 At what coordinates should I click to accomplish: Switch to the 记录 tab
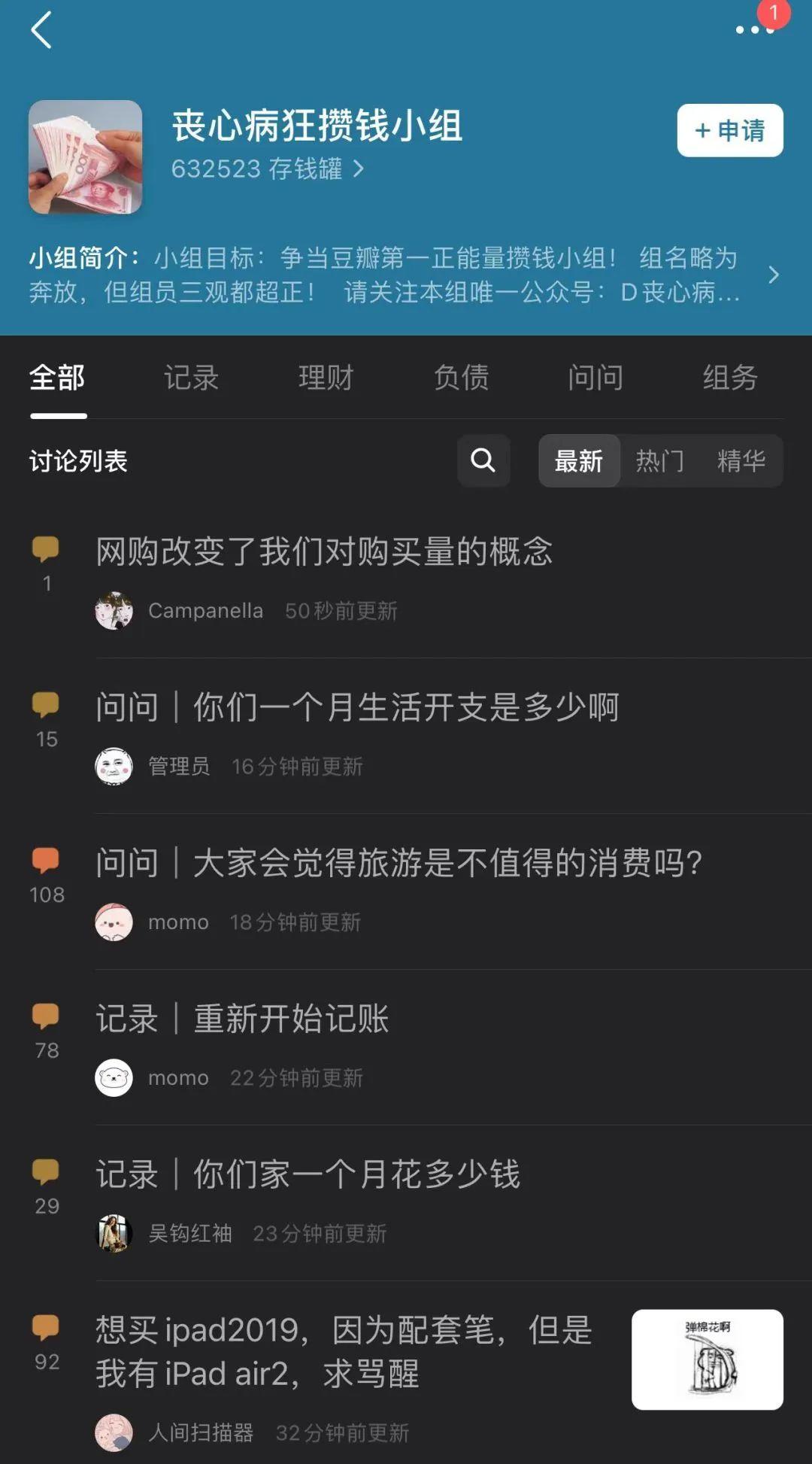pyautogui.click(x=191, y=378)
